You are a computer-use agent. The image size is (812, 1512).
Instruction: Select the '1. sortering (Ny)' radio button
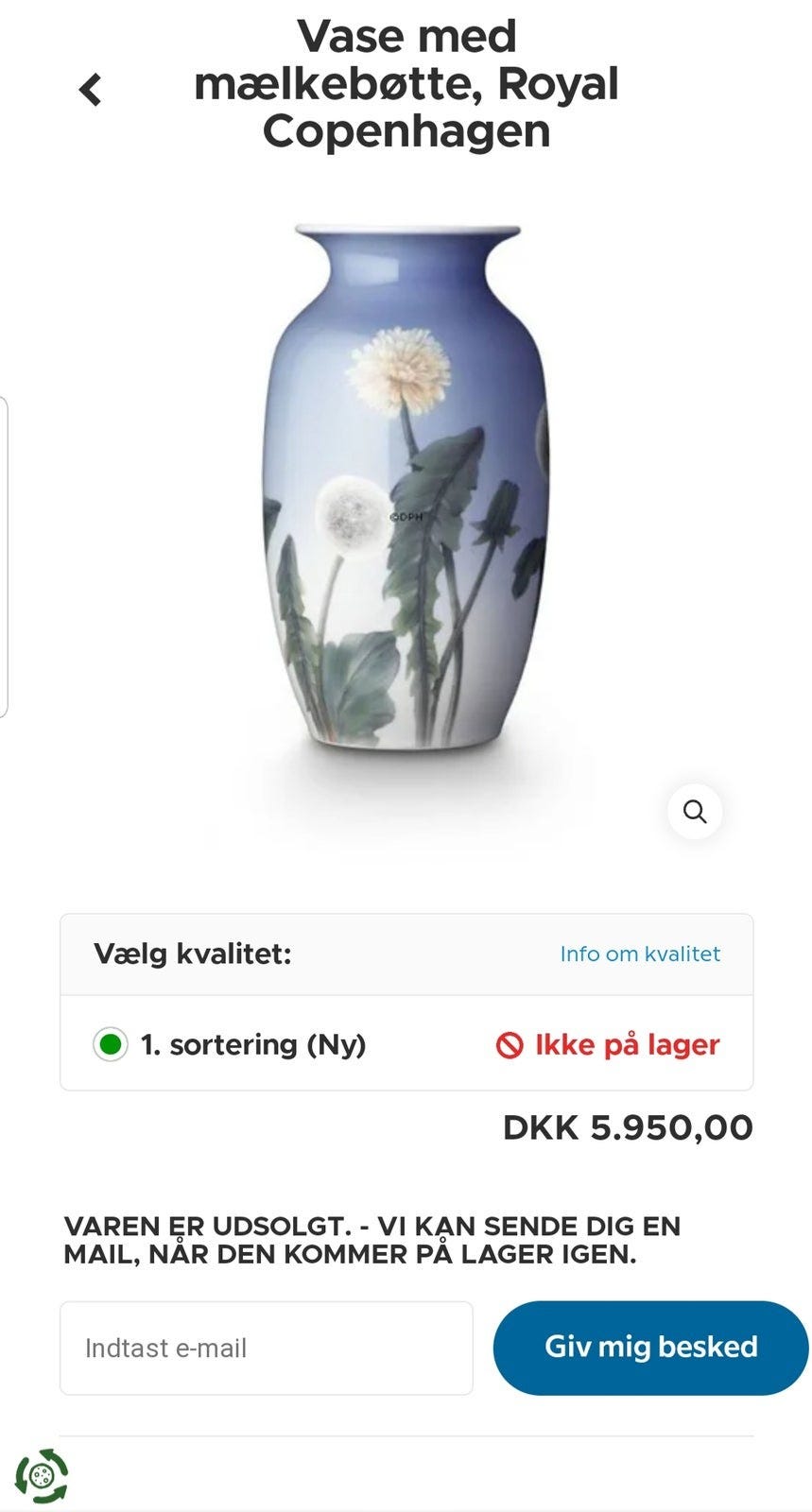(111, 1044)
